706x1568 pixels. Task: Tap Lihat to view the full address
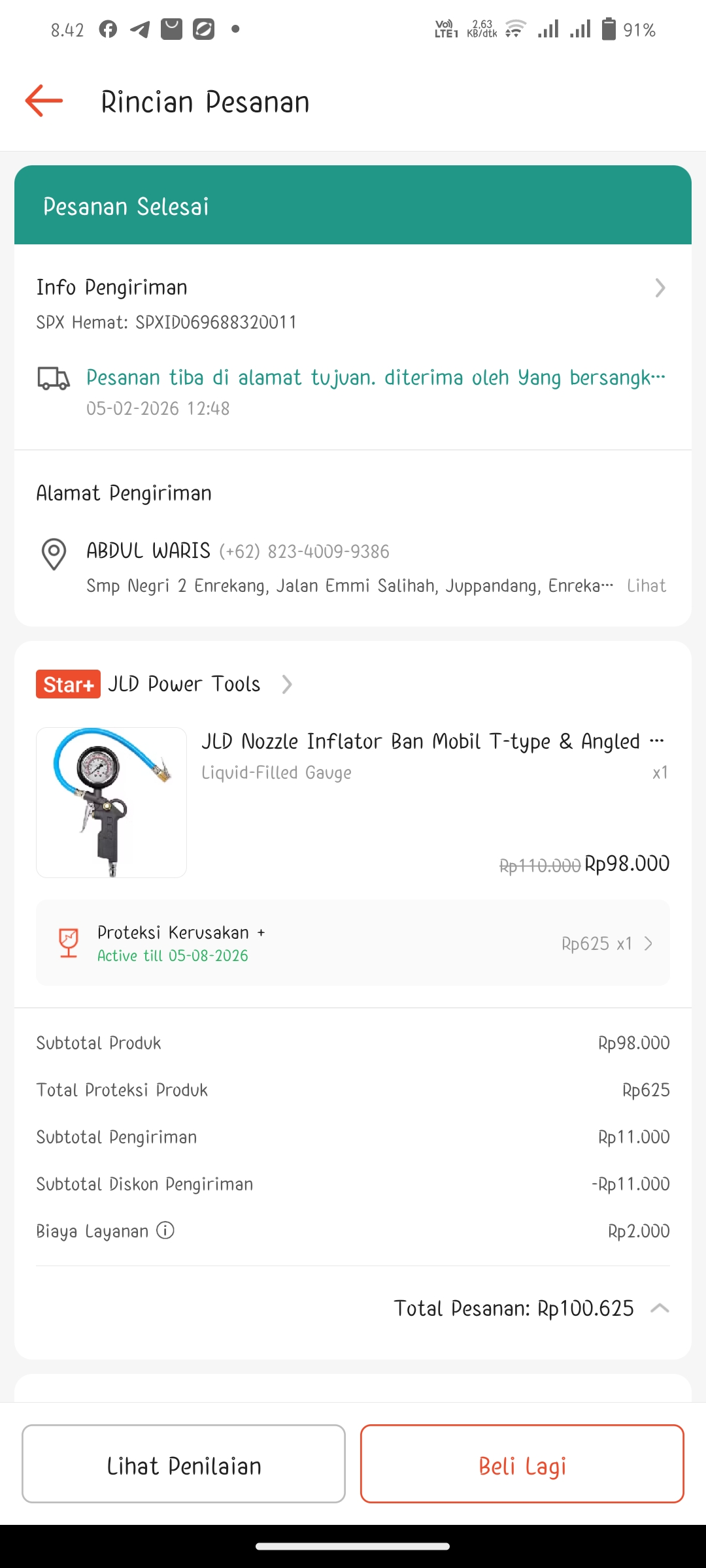646,585
